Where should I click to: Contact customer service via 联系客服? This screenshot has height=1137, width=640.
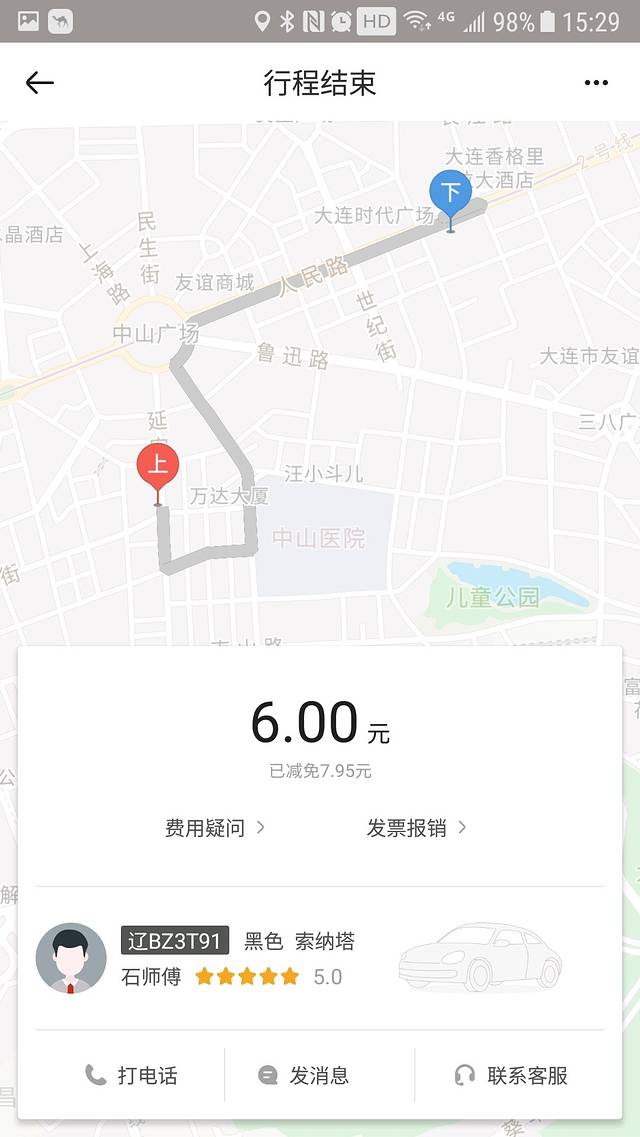point(511,1075)
